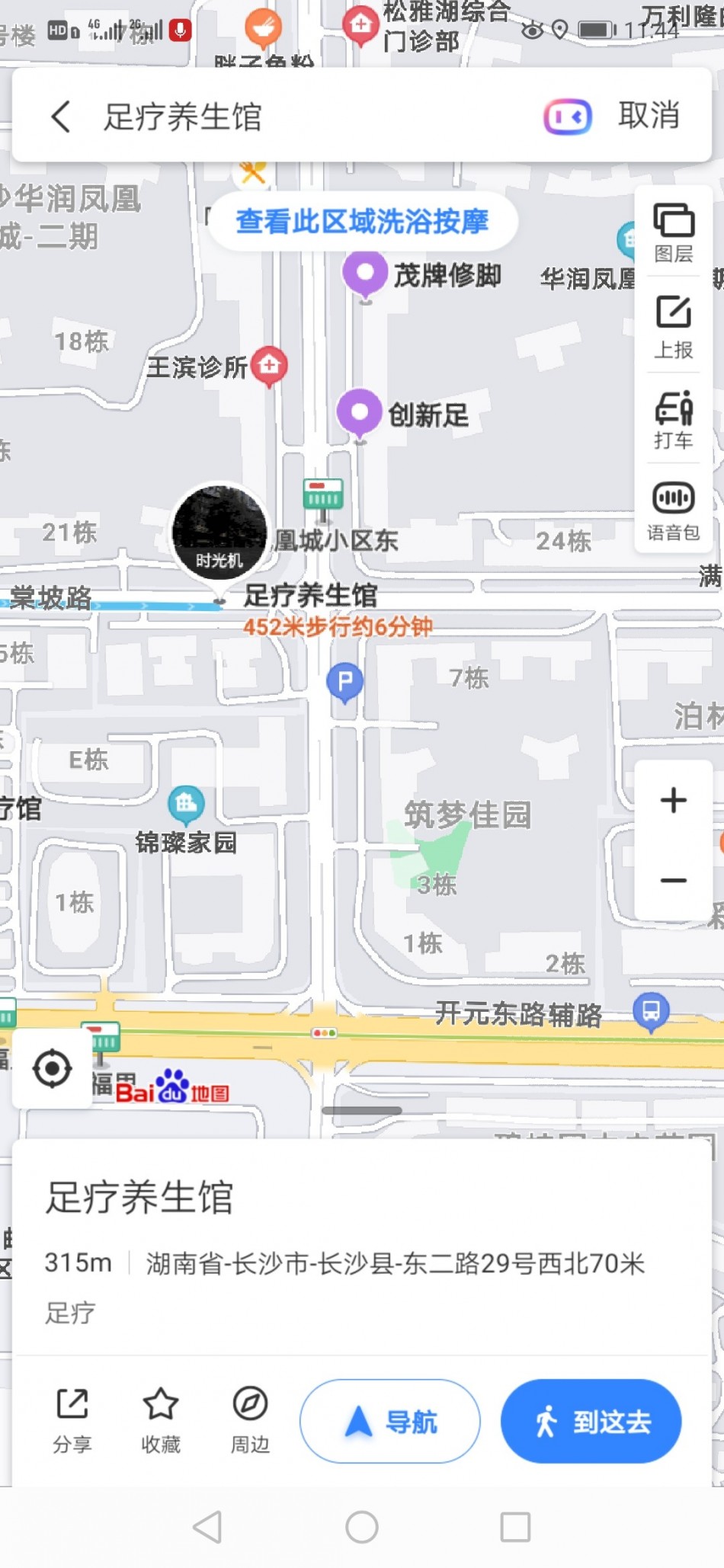Go back using the search bar arrow
Viewport: 724px width, 1568px height.
point(61,117)
